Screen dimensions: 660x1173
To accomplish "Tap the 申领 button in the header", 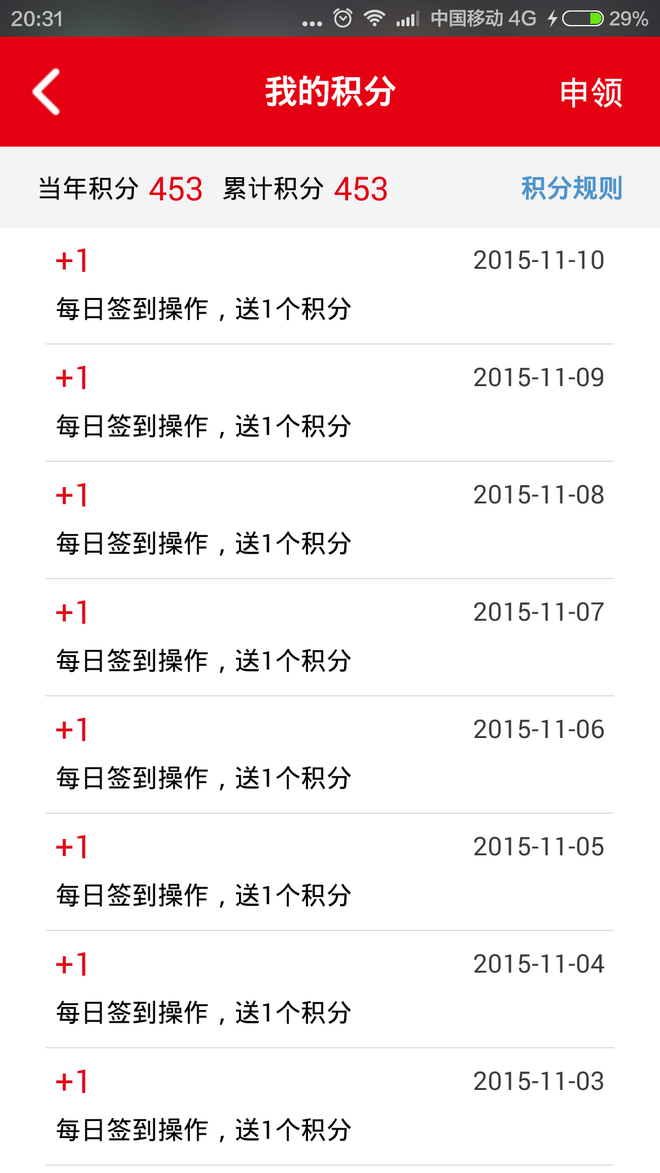I will (x=591, y=93).
